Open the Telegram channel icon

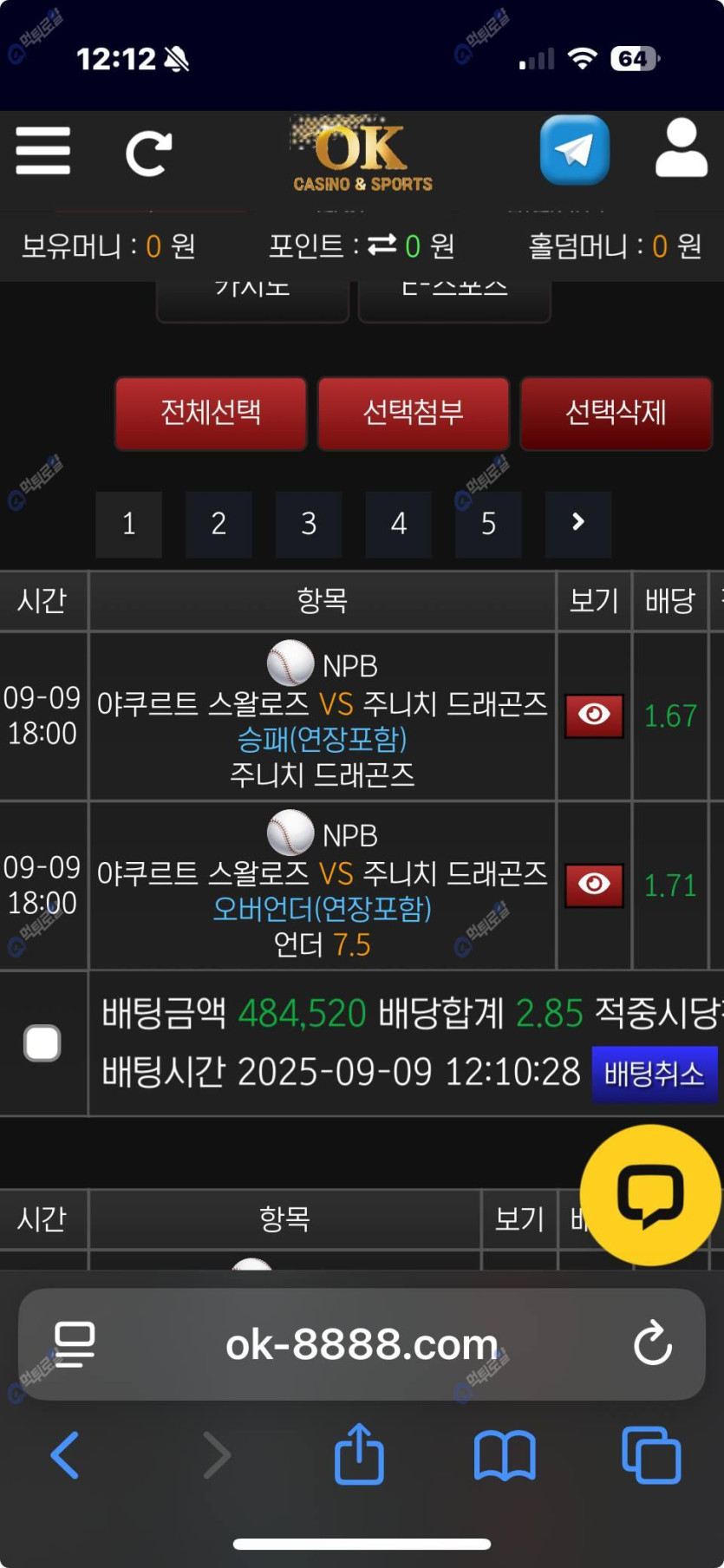(x=574, y=151)
